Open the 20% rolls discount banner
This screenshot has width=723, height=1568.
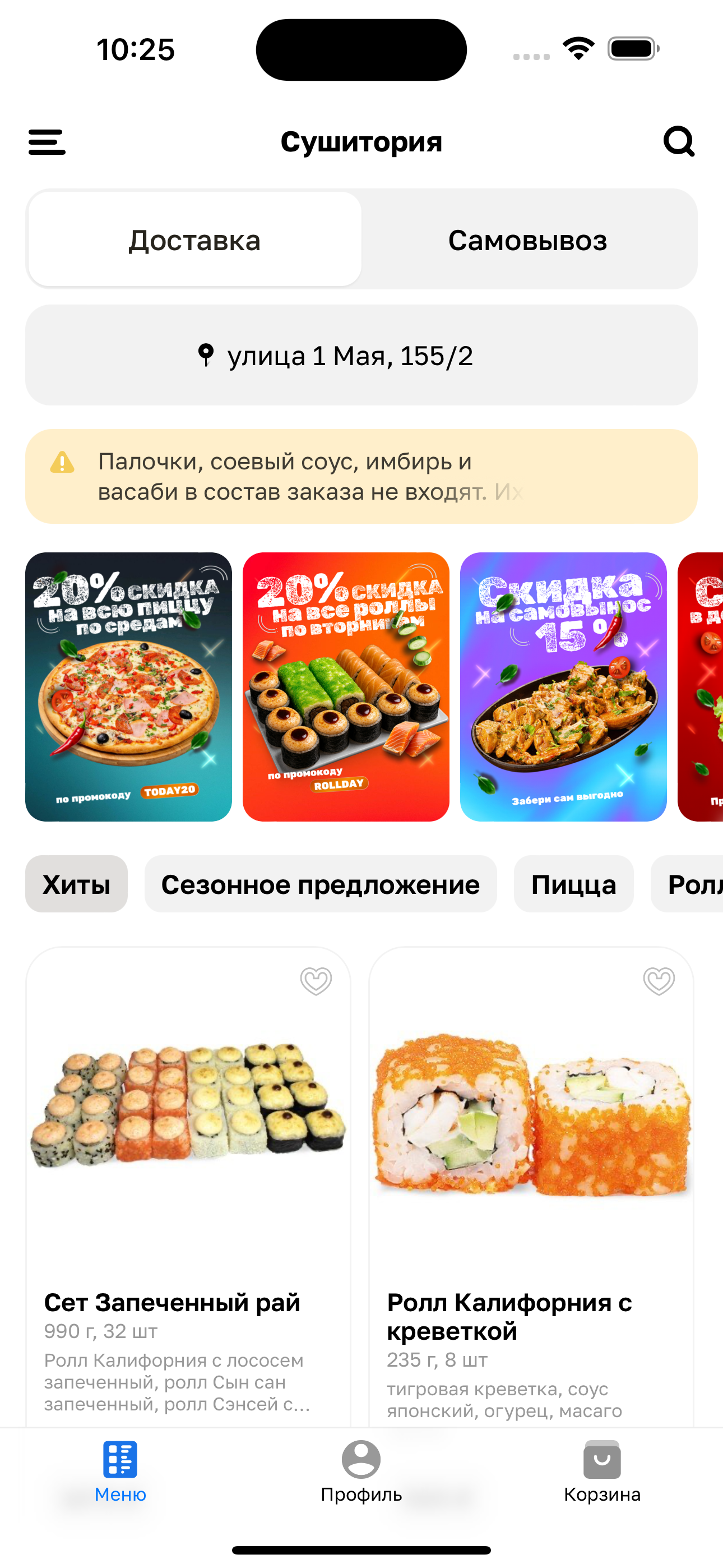tap(346, 686)
